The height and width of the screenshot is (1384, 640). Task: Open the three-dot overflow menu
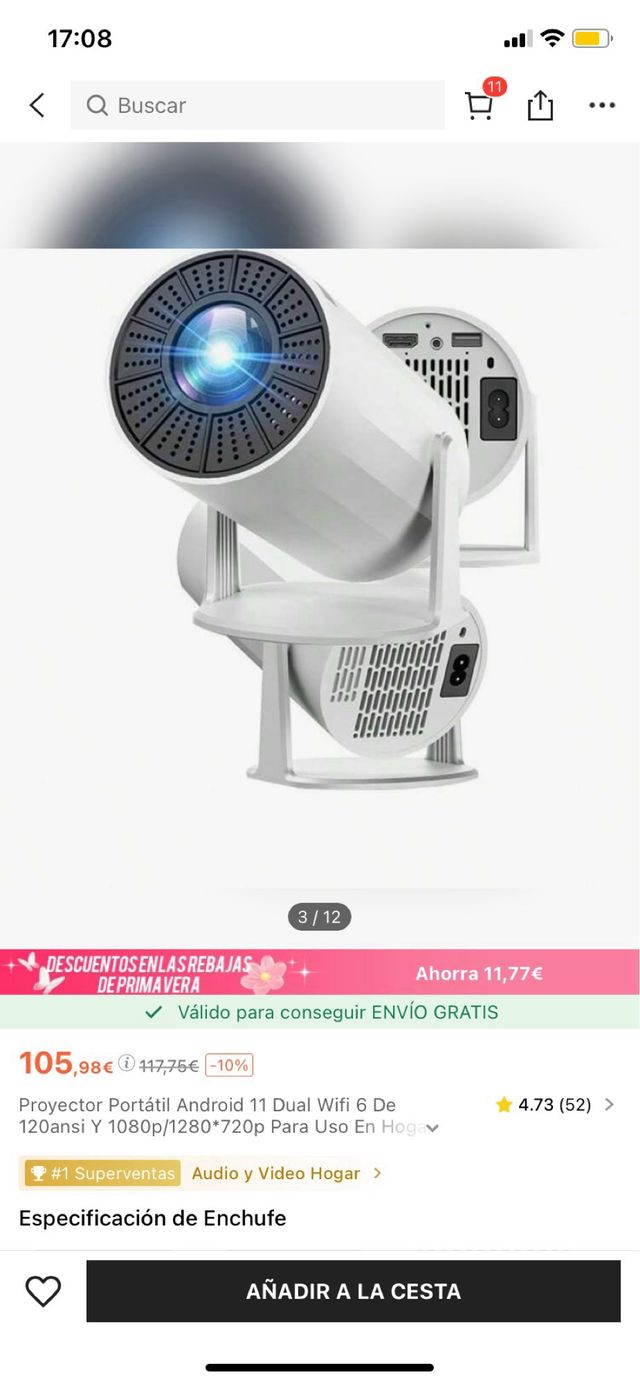[601, 105]
